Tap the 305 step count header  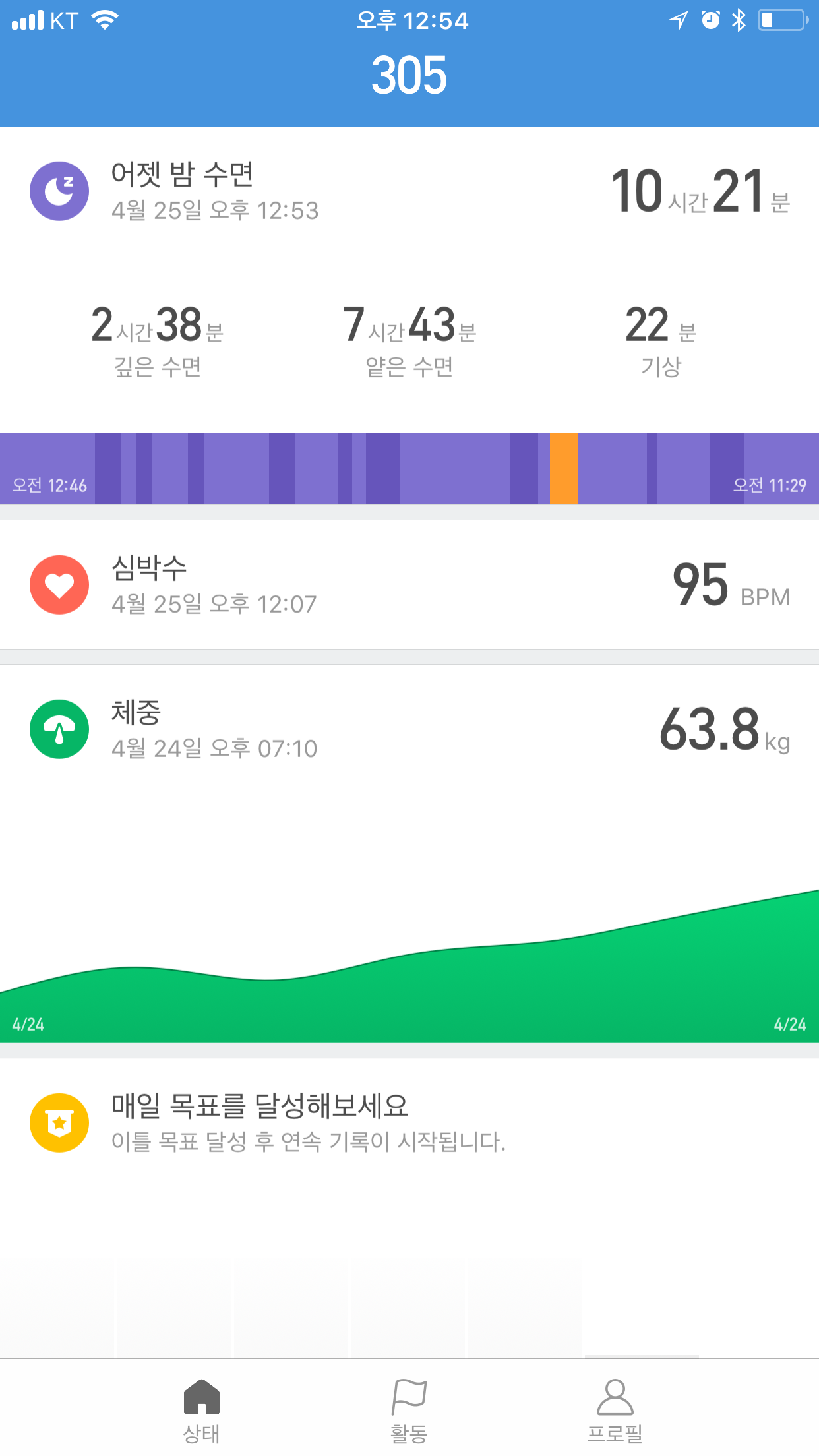pyautogui.click(x=409, y=75)
